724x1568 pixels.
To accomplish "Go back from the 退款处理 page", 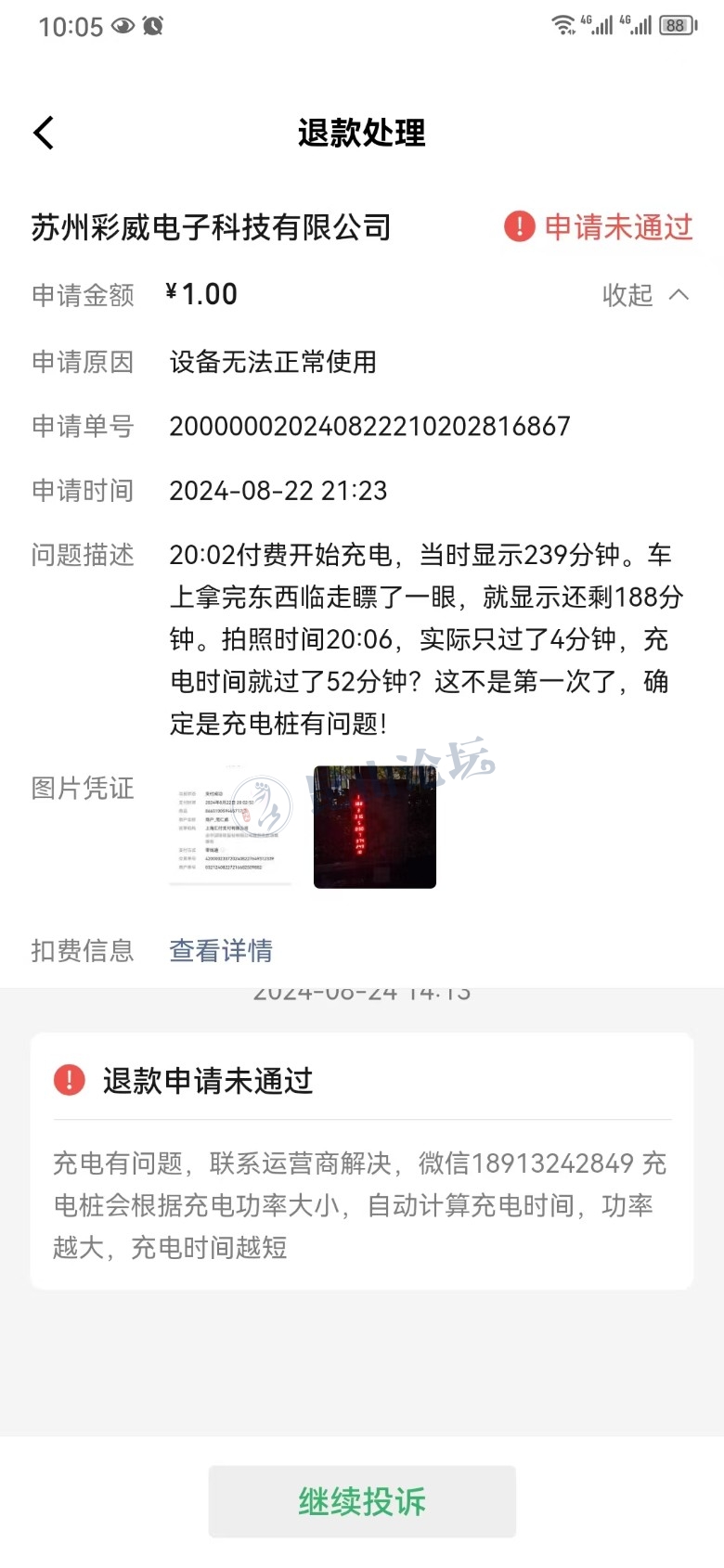I will click(44, 133).
